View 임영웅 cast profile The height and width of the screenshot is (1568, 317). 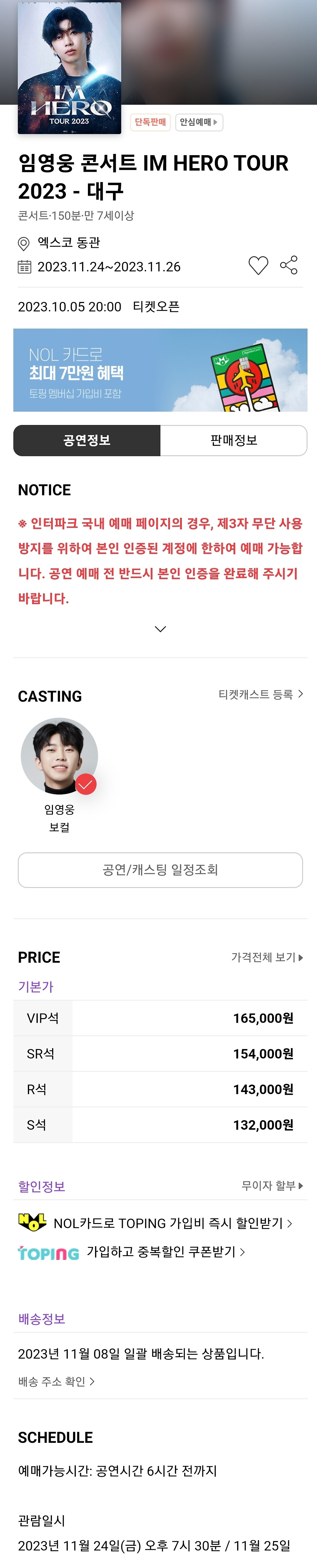coord(59,757)
